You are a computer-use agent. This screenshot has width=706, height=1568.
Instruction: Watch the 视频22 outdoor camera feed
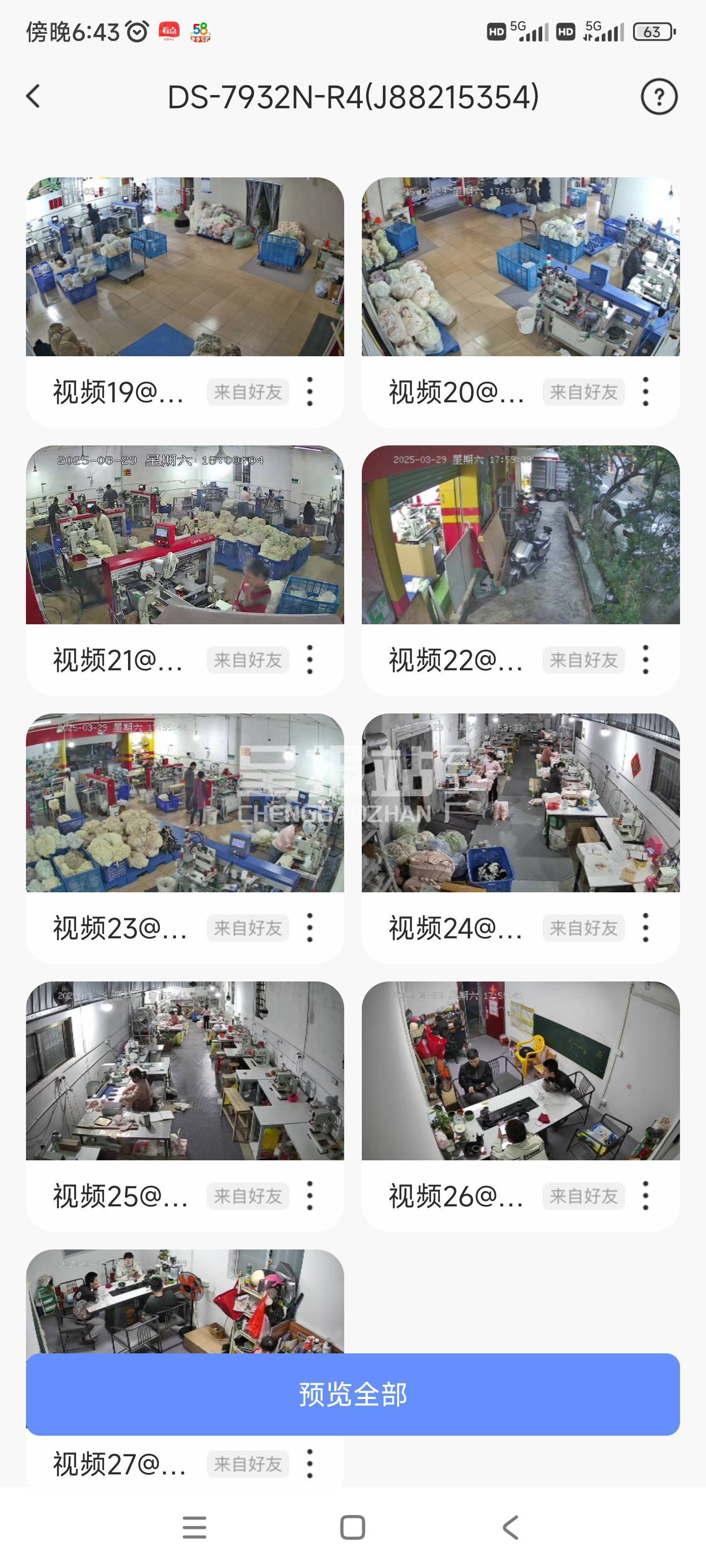520,535
